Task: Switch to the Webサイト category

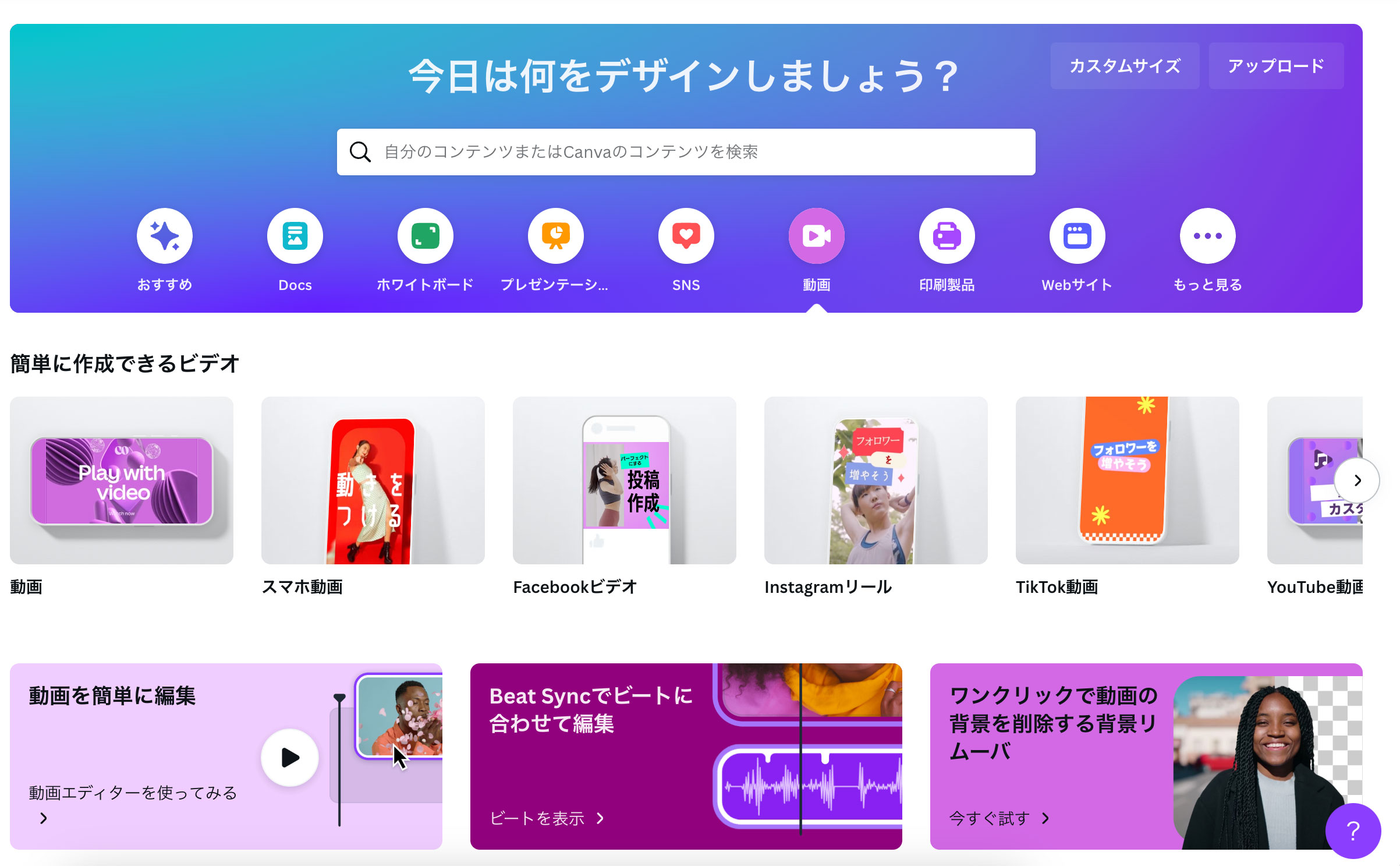Action: click(1077, 236)
